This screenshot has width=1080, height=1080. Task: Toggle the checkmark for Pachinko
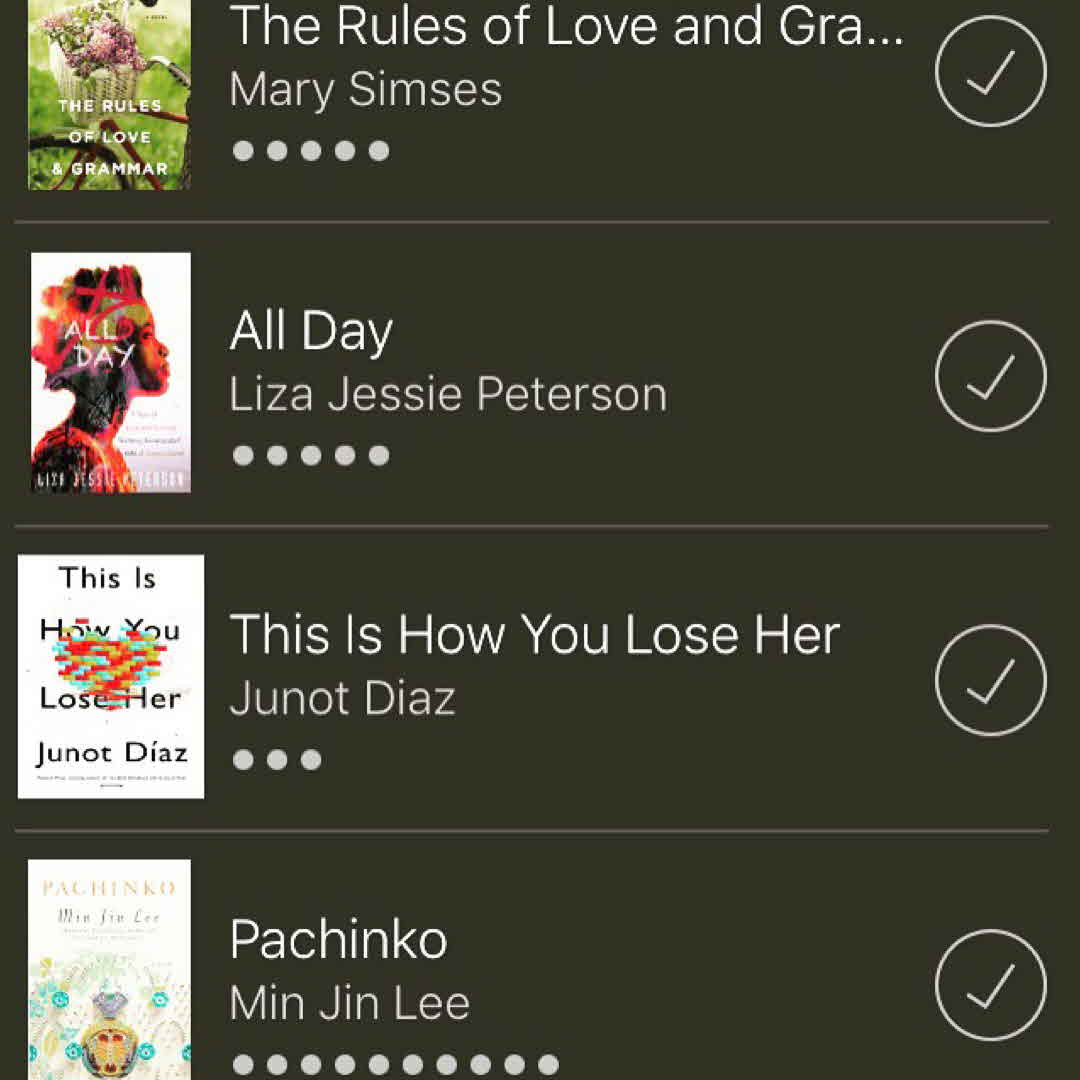coord(990,984)
